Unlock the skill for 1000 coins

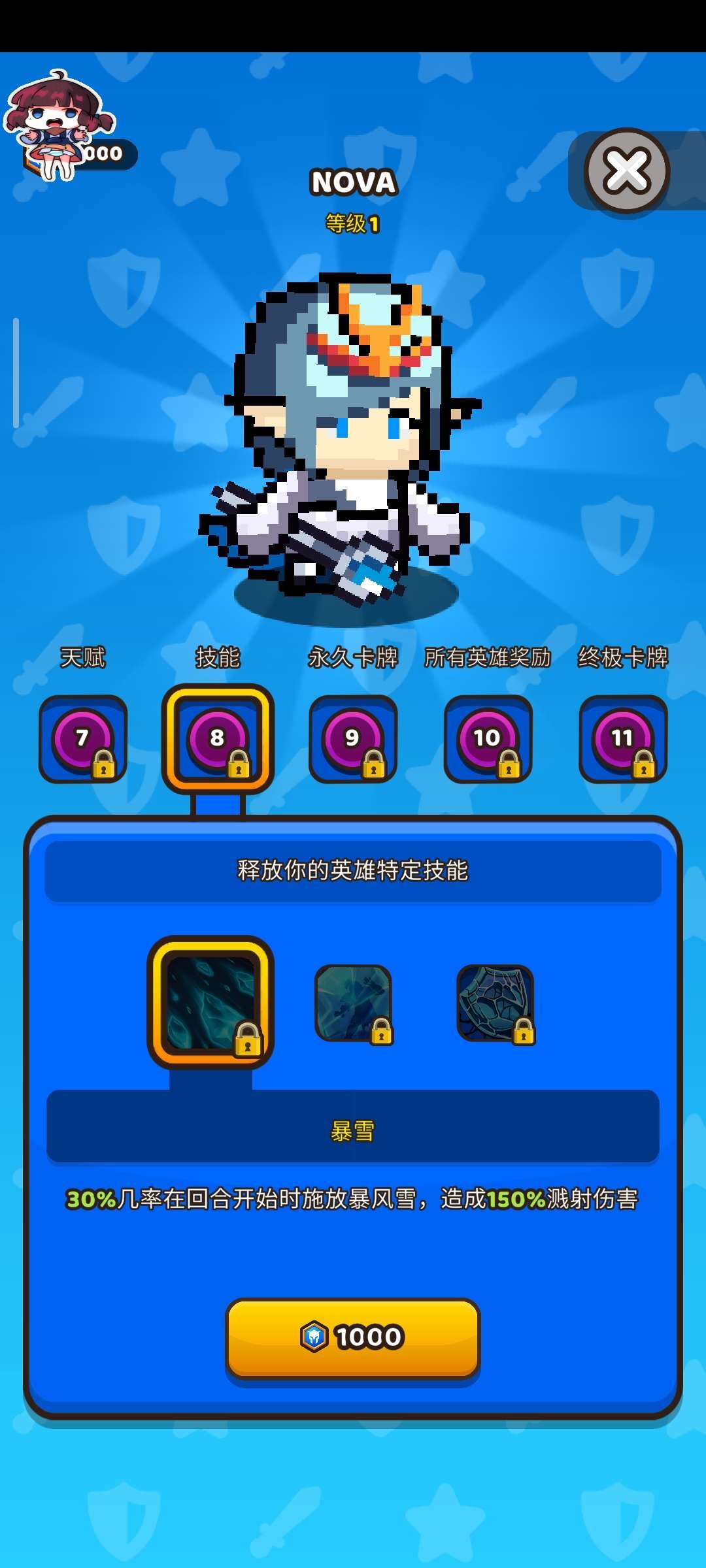coord(353,1337)
